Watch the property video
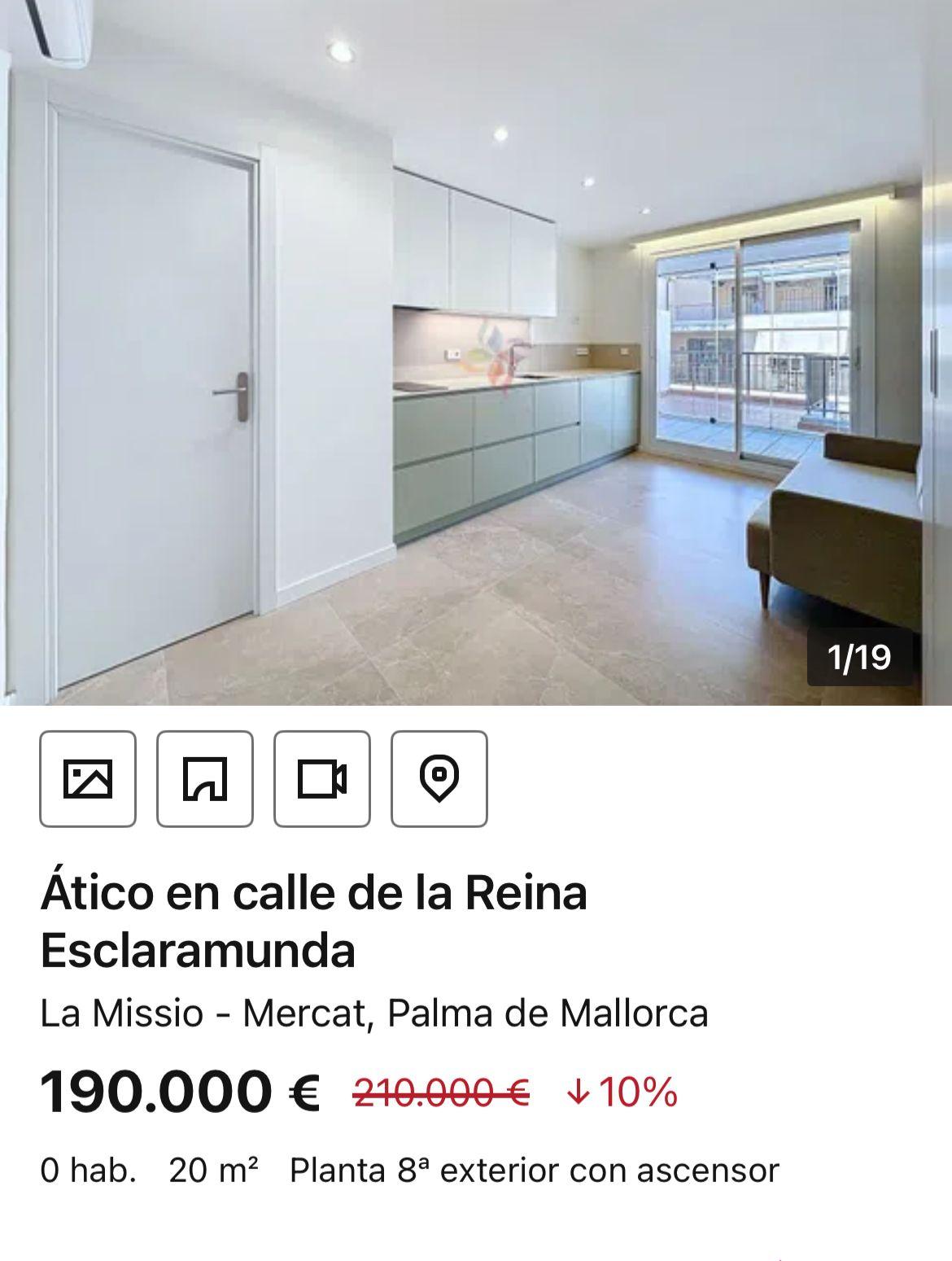 322,779
